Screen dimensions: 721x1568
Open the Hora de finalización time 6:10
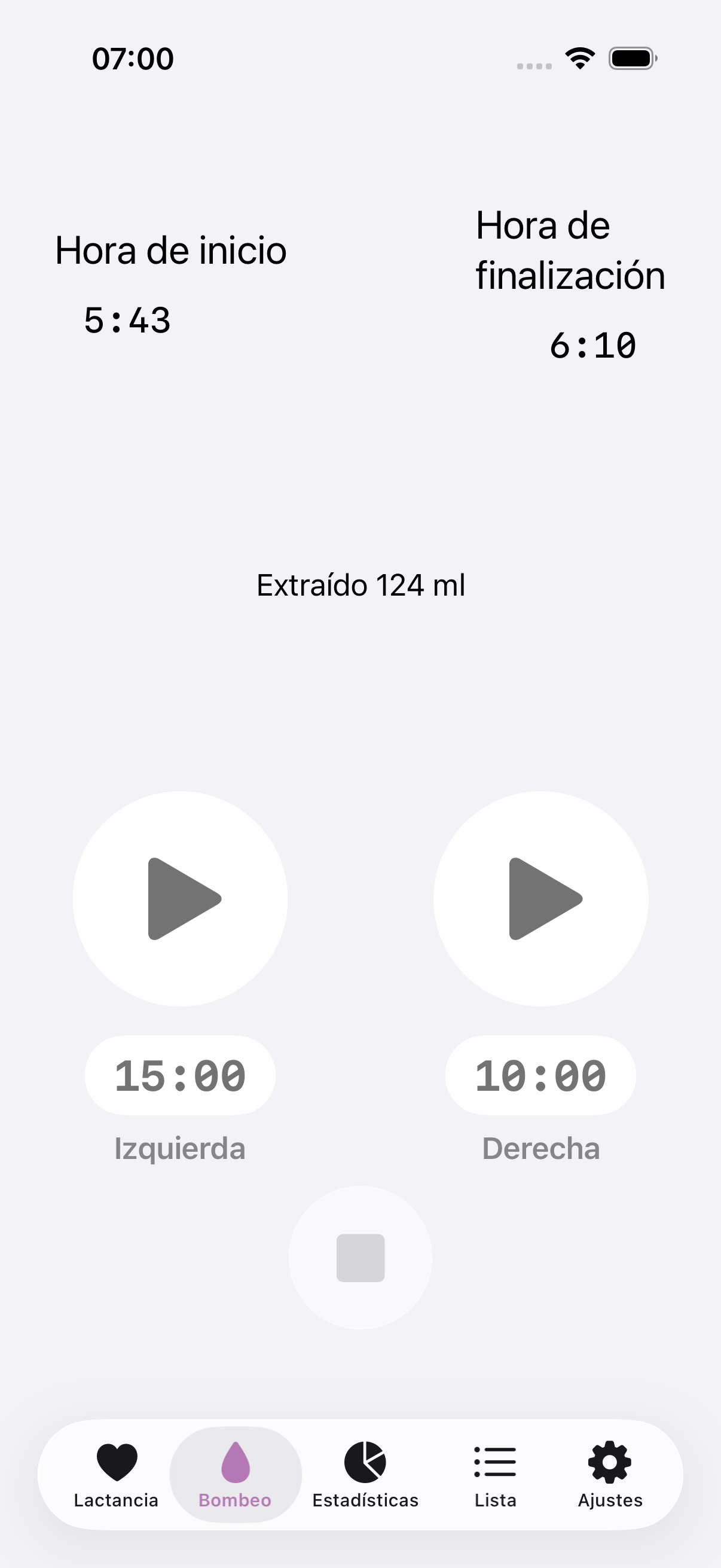tap(592, 344)
